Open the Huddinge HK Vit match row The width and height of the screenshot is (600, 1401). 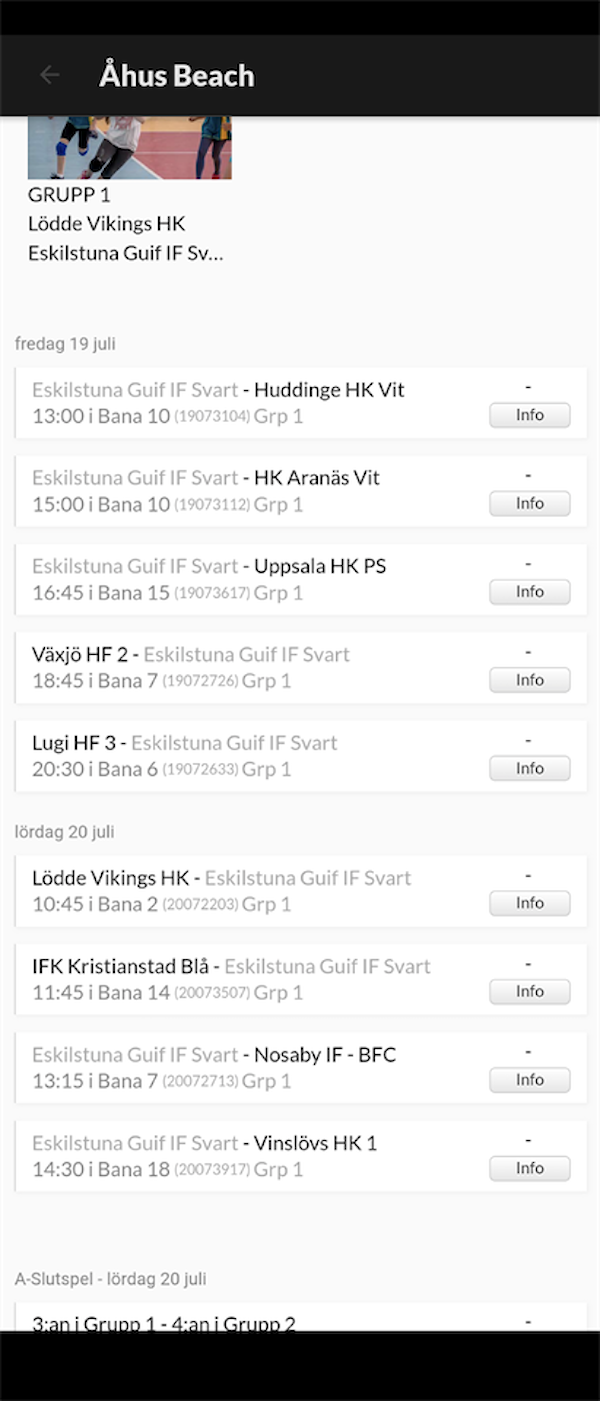click(x=250, y=402)
